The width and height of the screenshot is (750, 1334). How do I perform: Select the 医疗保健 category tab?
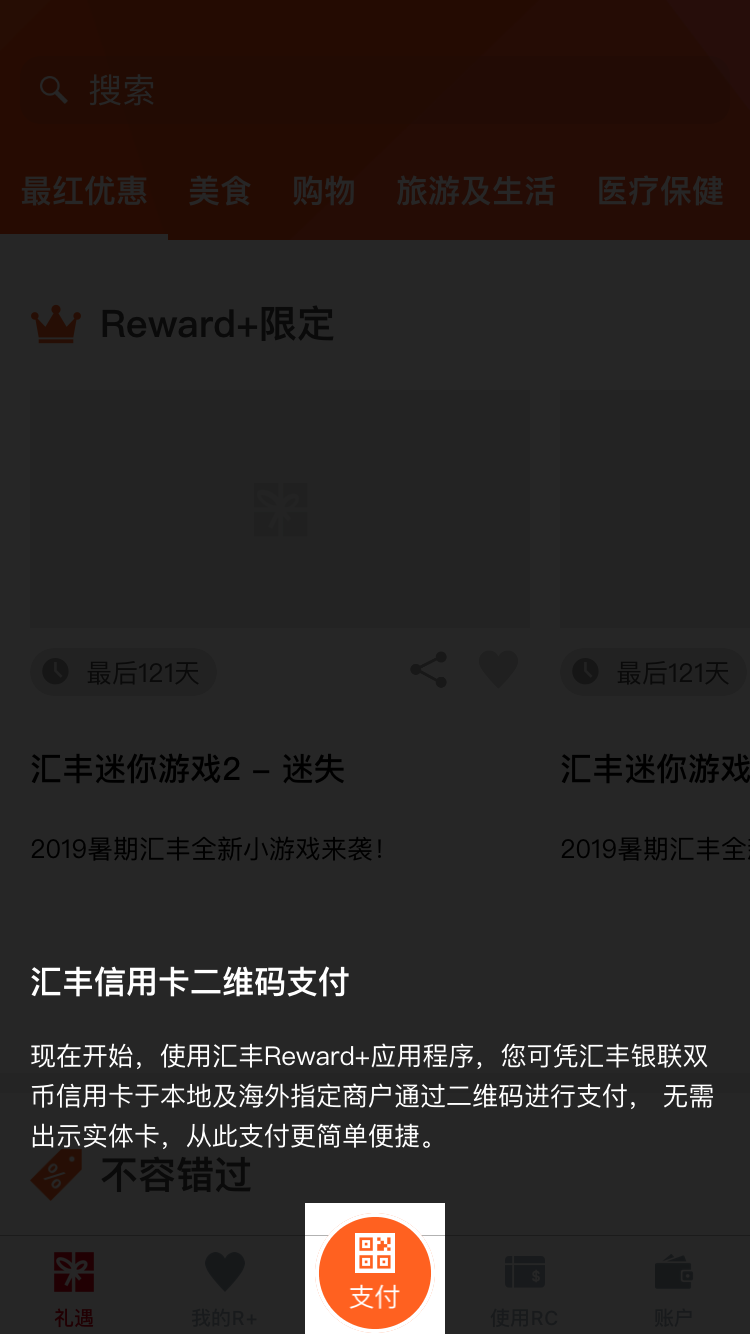pos(660,190)
